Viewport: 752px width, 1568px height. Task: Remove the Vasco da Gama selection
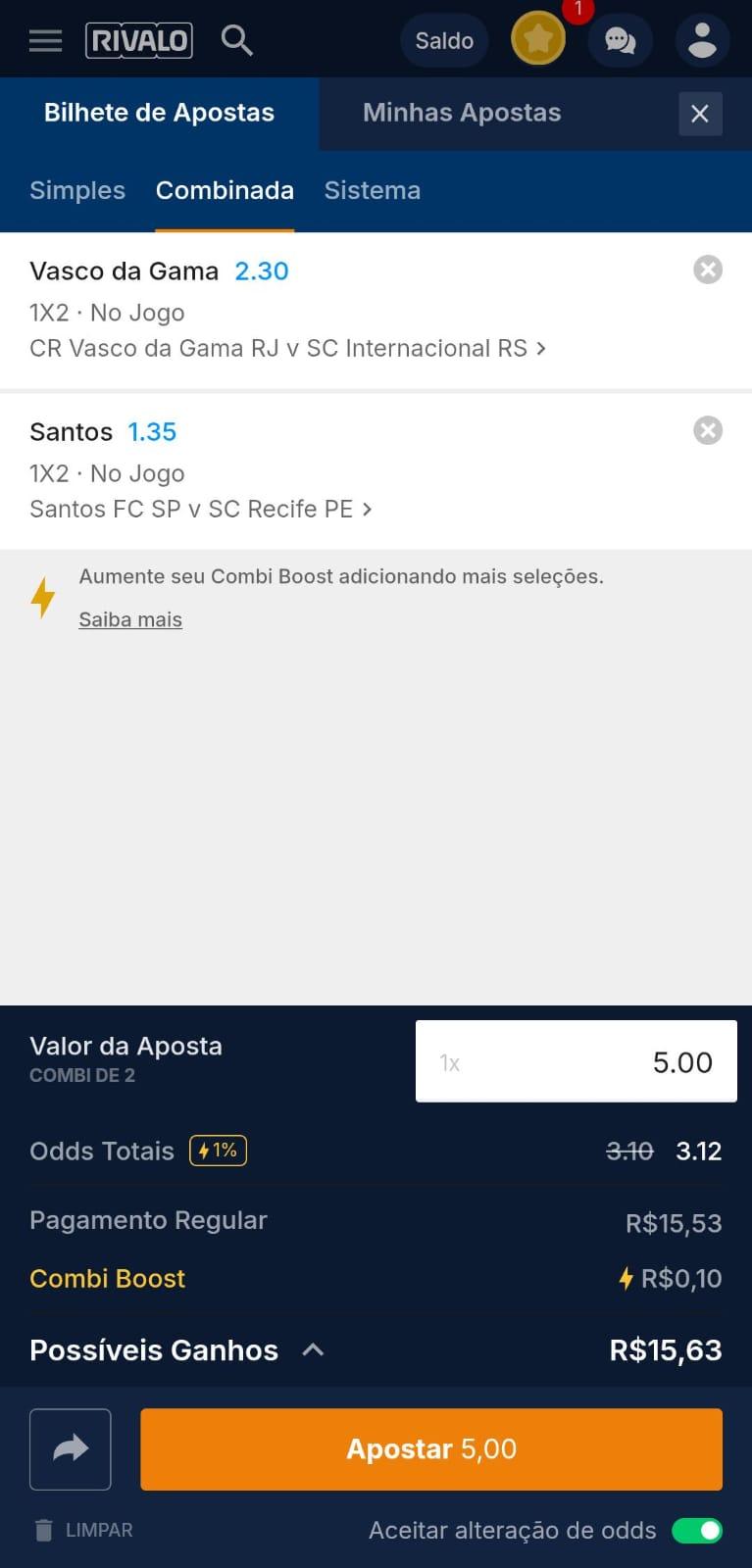pyautogui.click(x=708, y=269)
